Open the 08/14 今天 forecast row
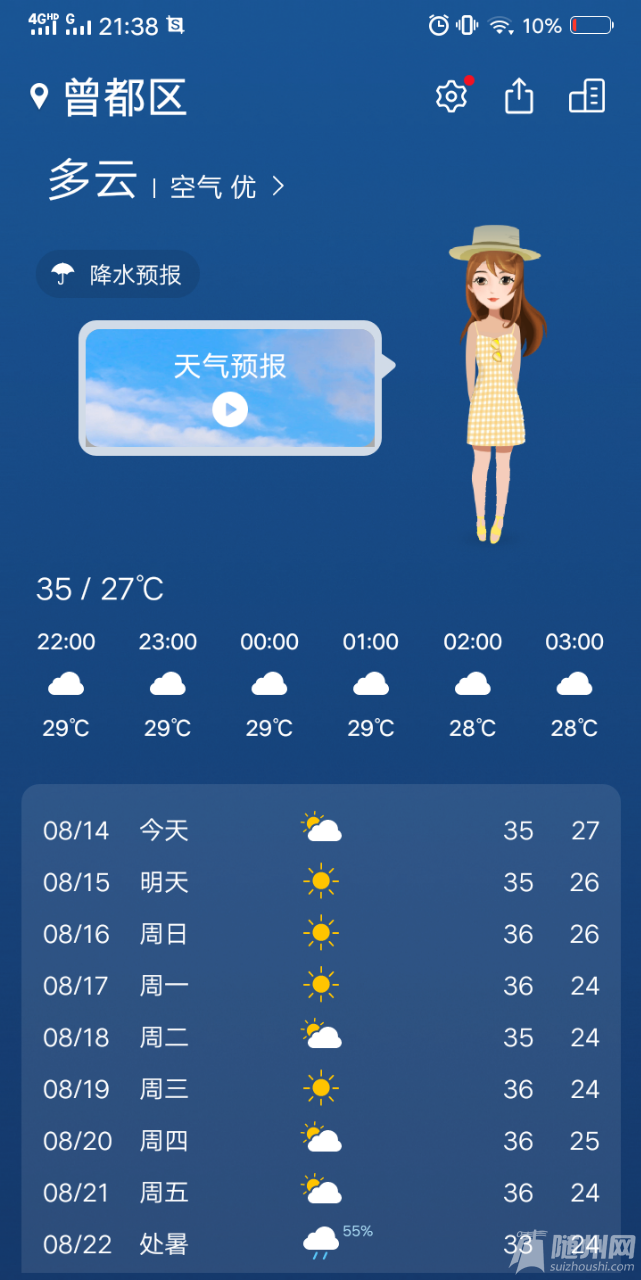This screenshot has height=1280, width=641. coord(320,830)
